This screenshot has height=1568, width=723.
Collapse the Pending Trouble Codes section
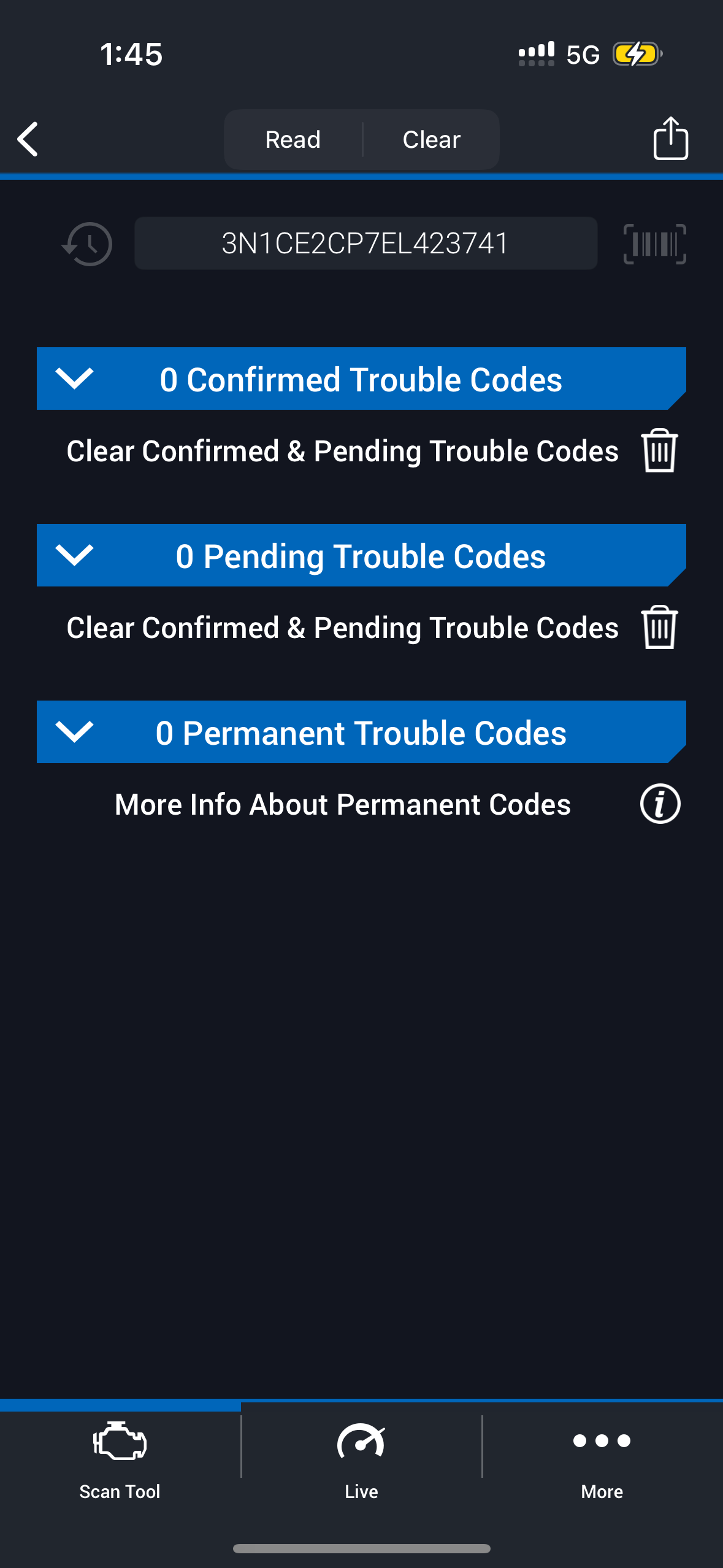[74, 555]
